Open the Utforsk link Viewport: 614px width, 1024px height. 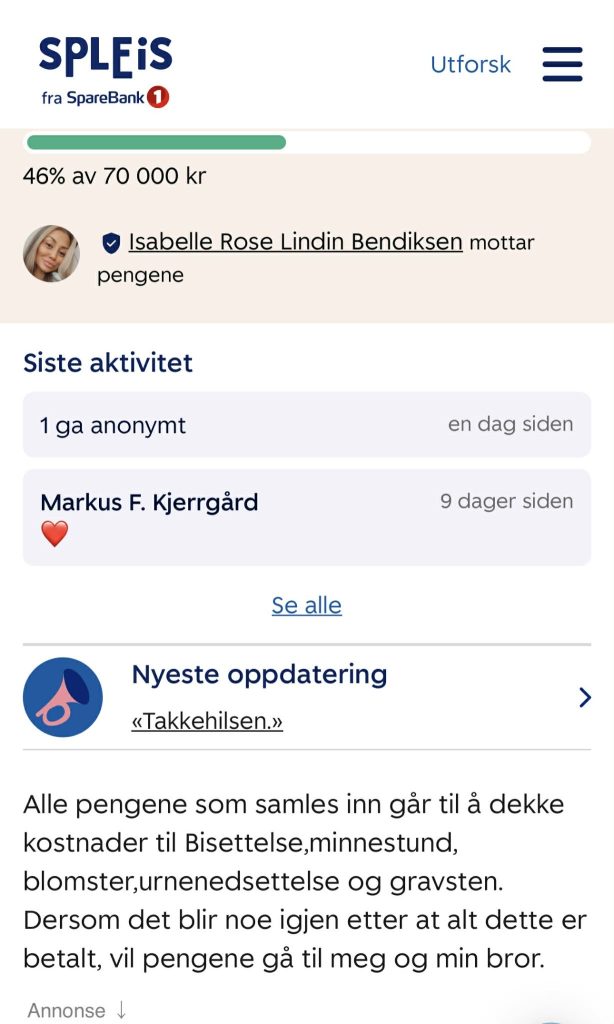pos(470,65)
